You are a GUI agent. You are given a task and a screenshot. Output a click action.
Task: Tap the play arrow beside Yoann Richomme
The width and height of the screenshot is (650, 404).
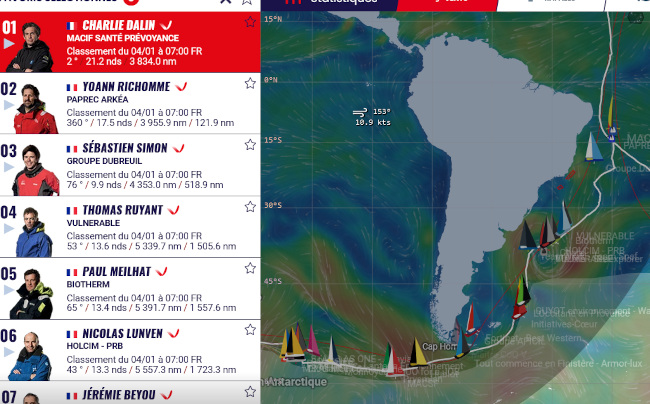pyautogui.click(x=9, y=106)
